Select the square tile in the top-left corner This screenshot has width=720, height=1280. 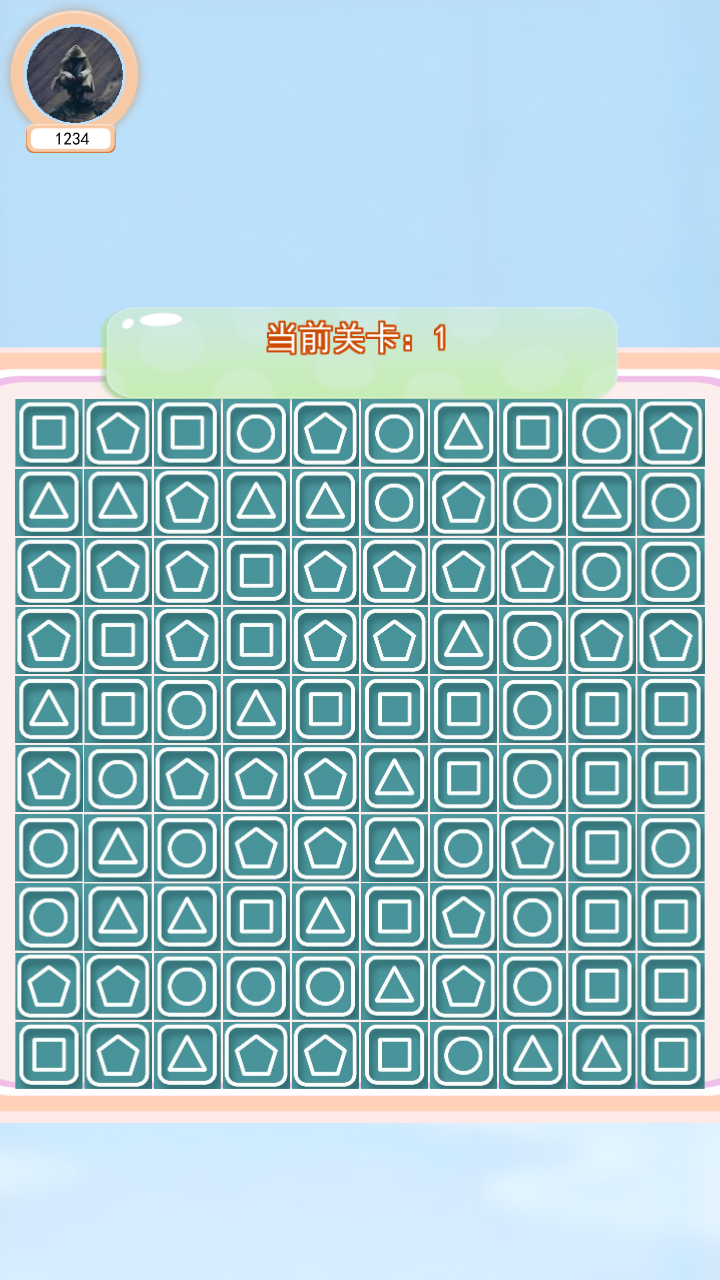[49, 433]
